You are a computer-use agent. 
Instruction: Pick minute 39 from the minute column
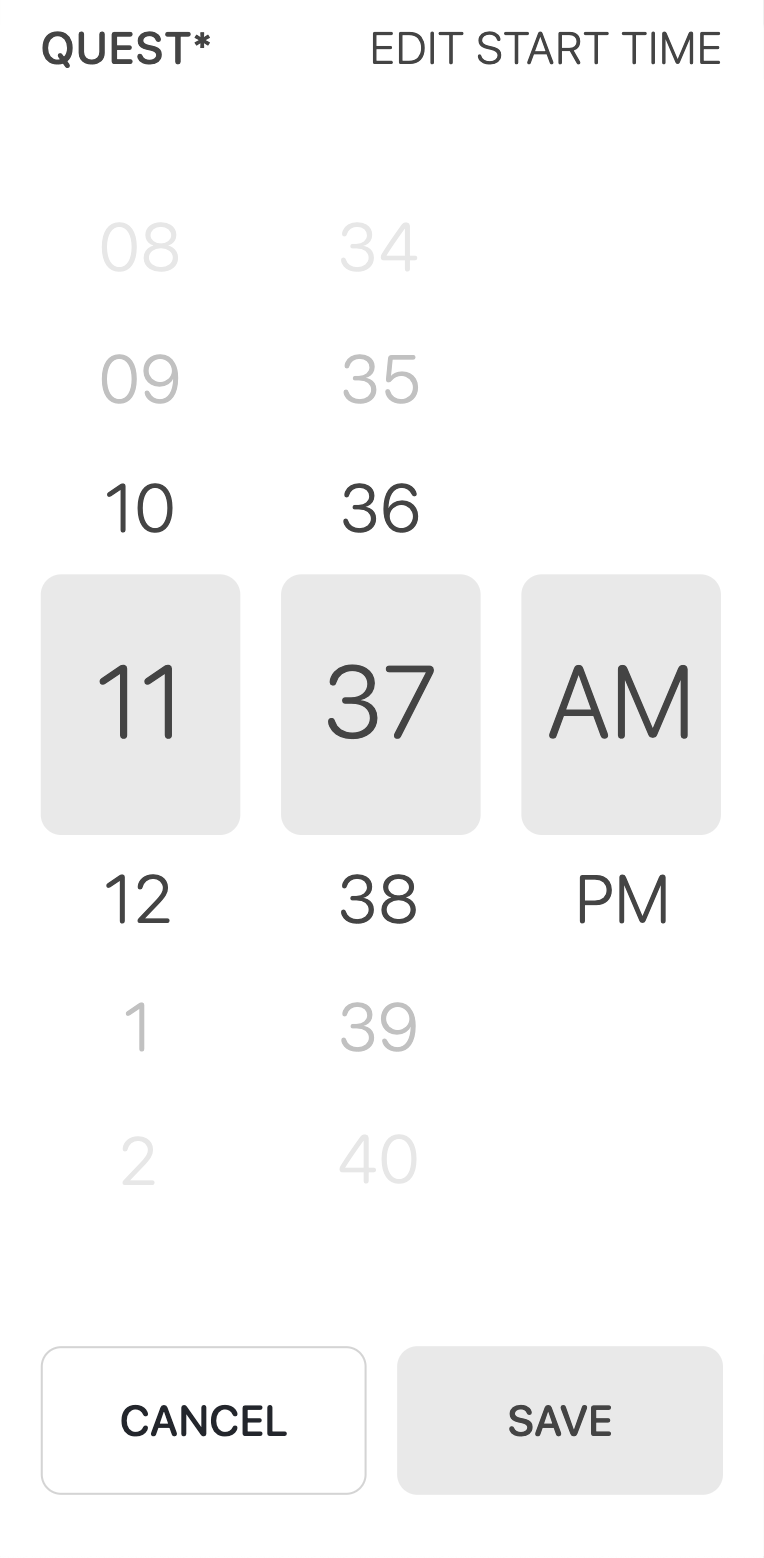[x=378, y=1028]
